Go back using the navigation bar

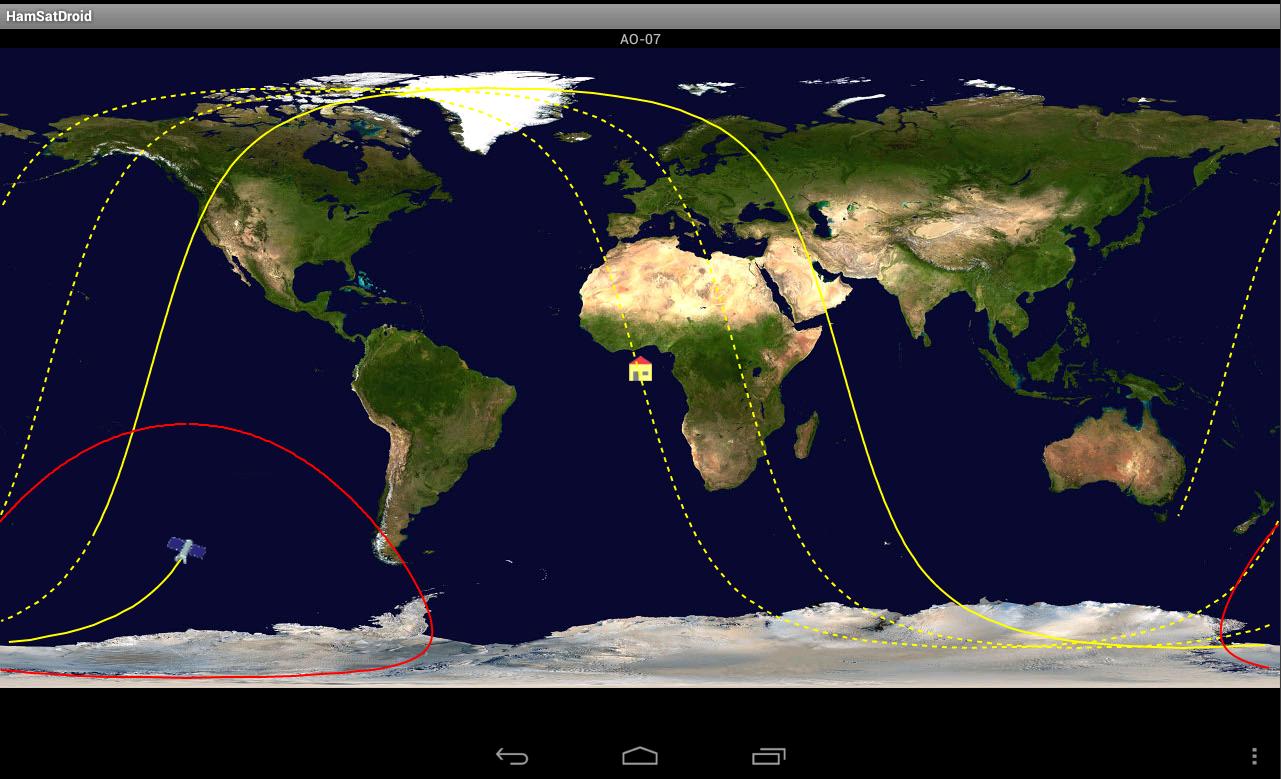click(512, 756)
